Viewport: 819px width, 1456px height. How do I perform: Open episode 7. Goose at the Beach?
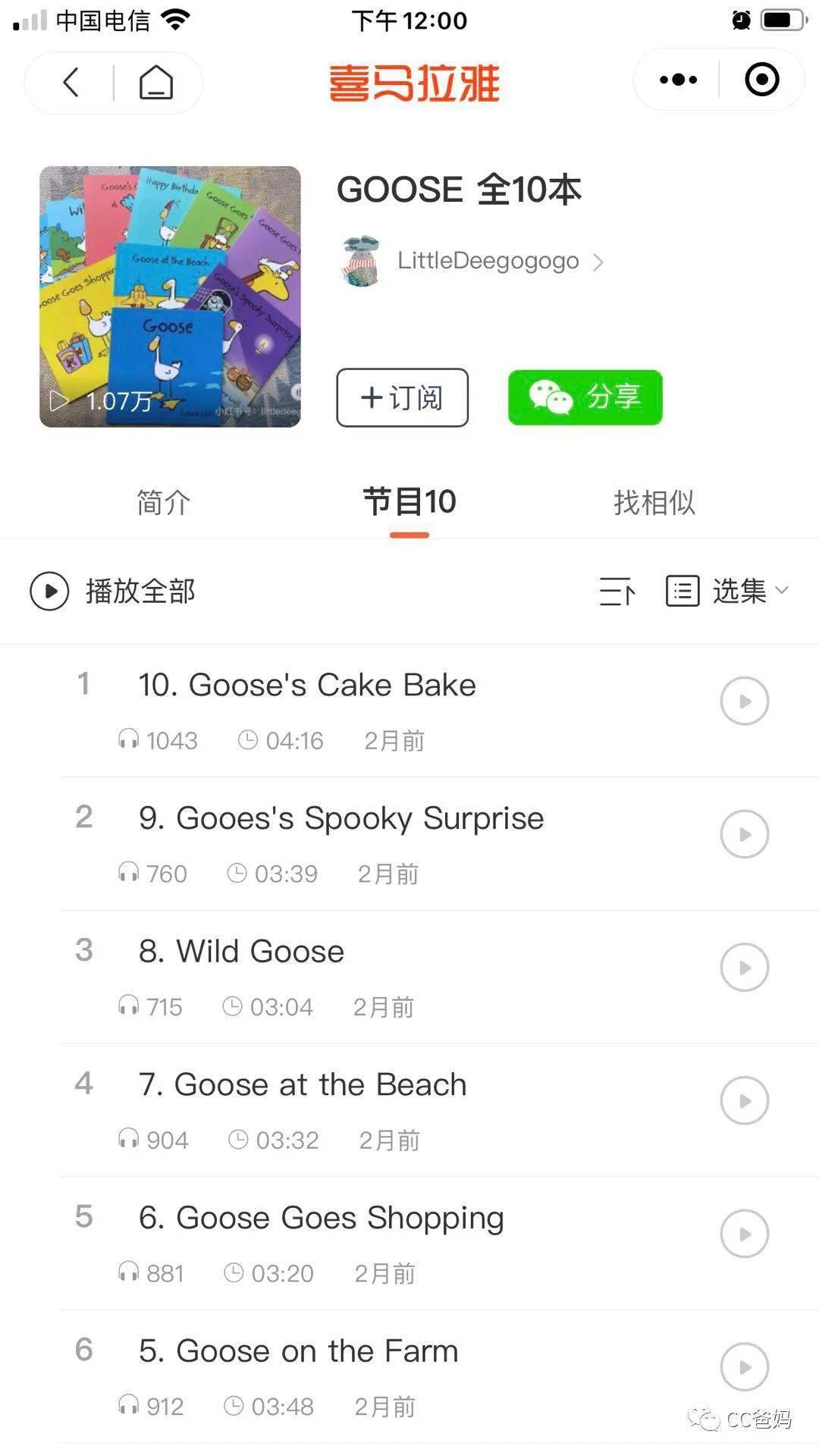tap(302, 1084)
